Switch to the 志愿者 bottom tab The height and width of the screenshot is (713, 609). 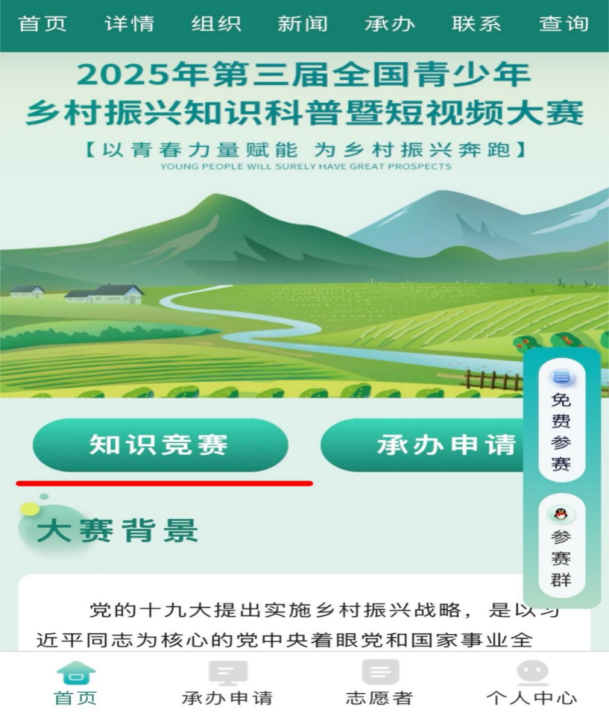pyautogui.click(x=379, y=684)
